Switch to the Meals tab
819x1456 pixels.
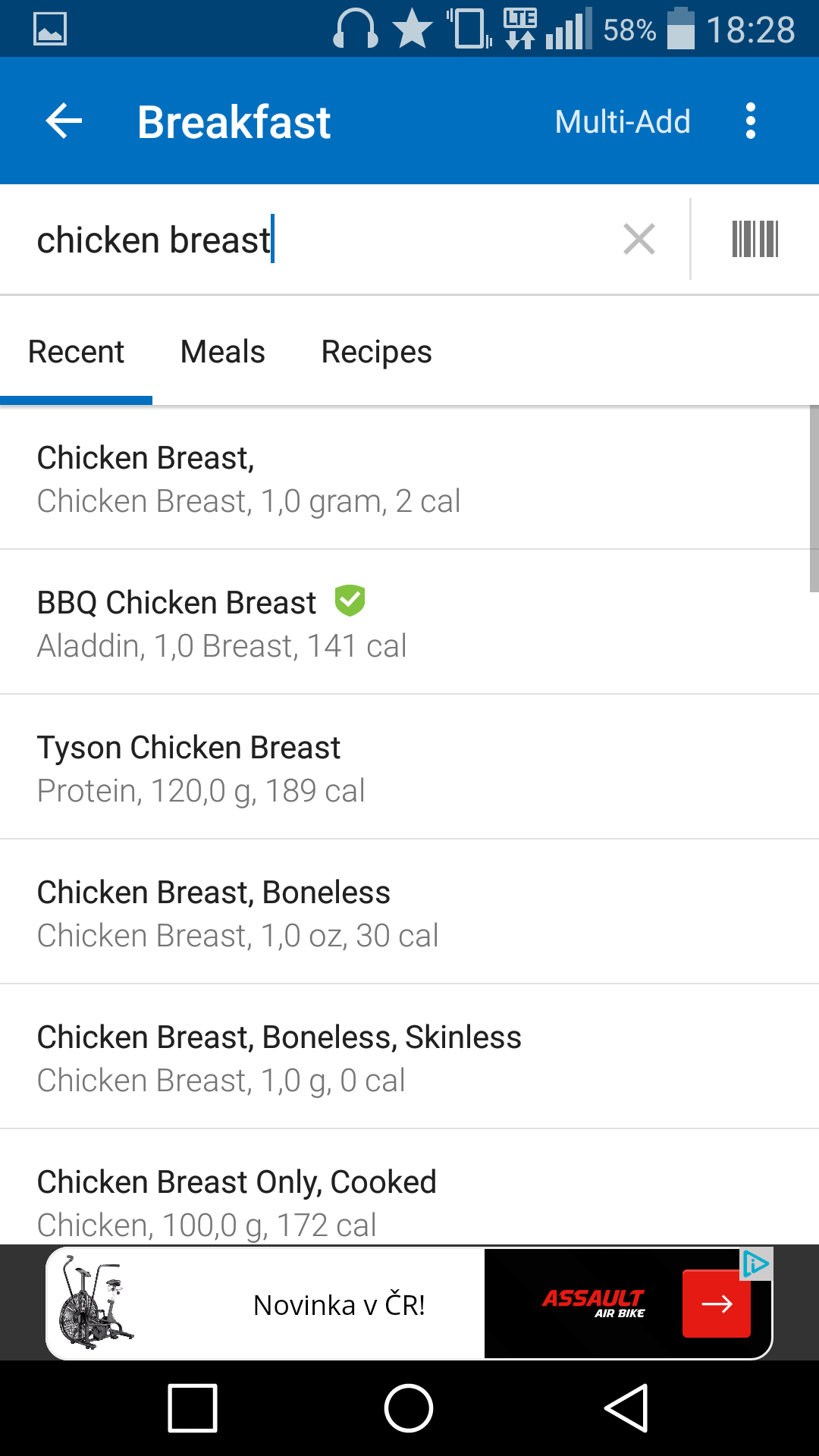pyautogui.click(x=223, y=352)
